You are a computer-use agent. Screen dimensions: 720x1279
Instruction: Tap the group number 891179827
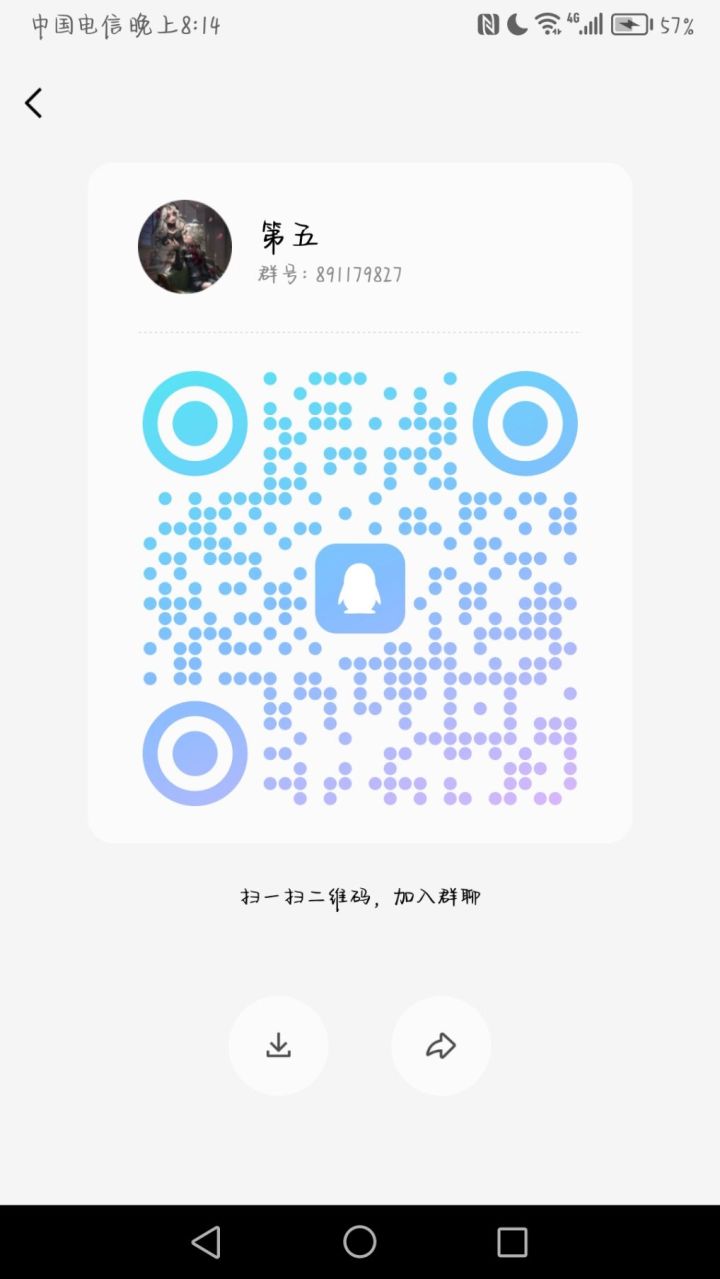click(329, 275)
